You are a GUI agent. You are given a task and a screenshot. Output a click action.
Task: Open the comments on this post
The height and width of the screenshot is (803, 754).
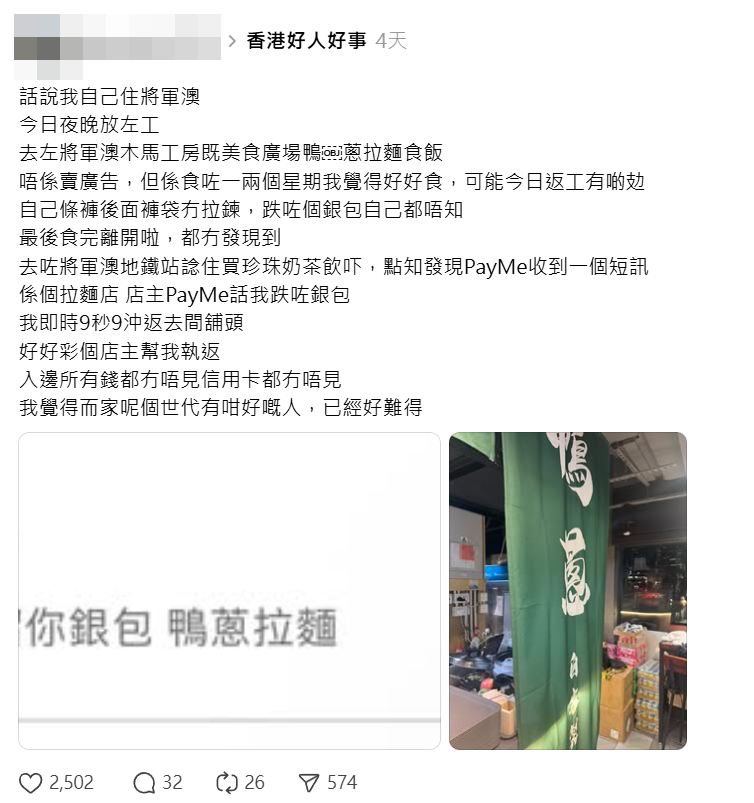[x=145, y=782]
